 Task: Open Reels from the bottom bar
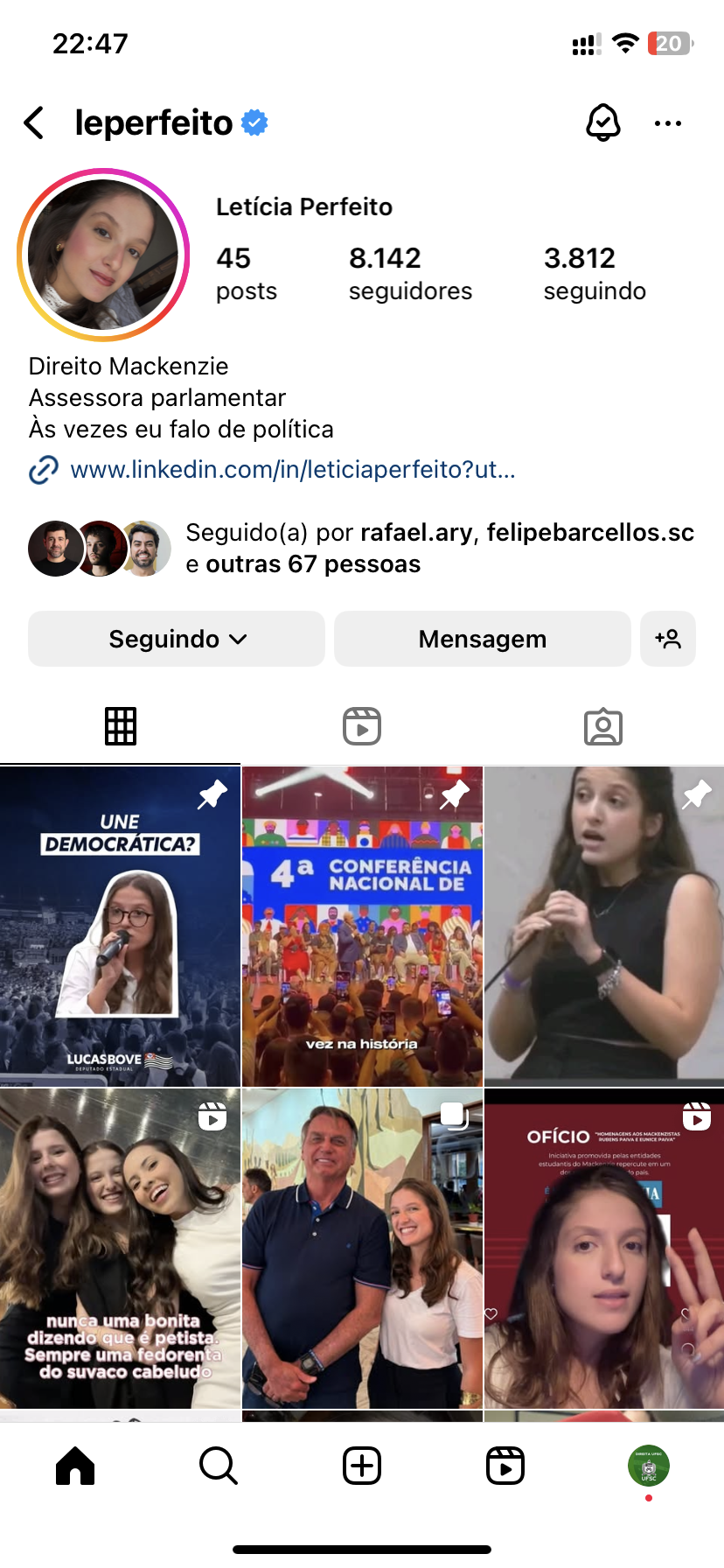(x=505, y=1466)
